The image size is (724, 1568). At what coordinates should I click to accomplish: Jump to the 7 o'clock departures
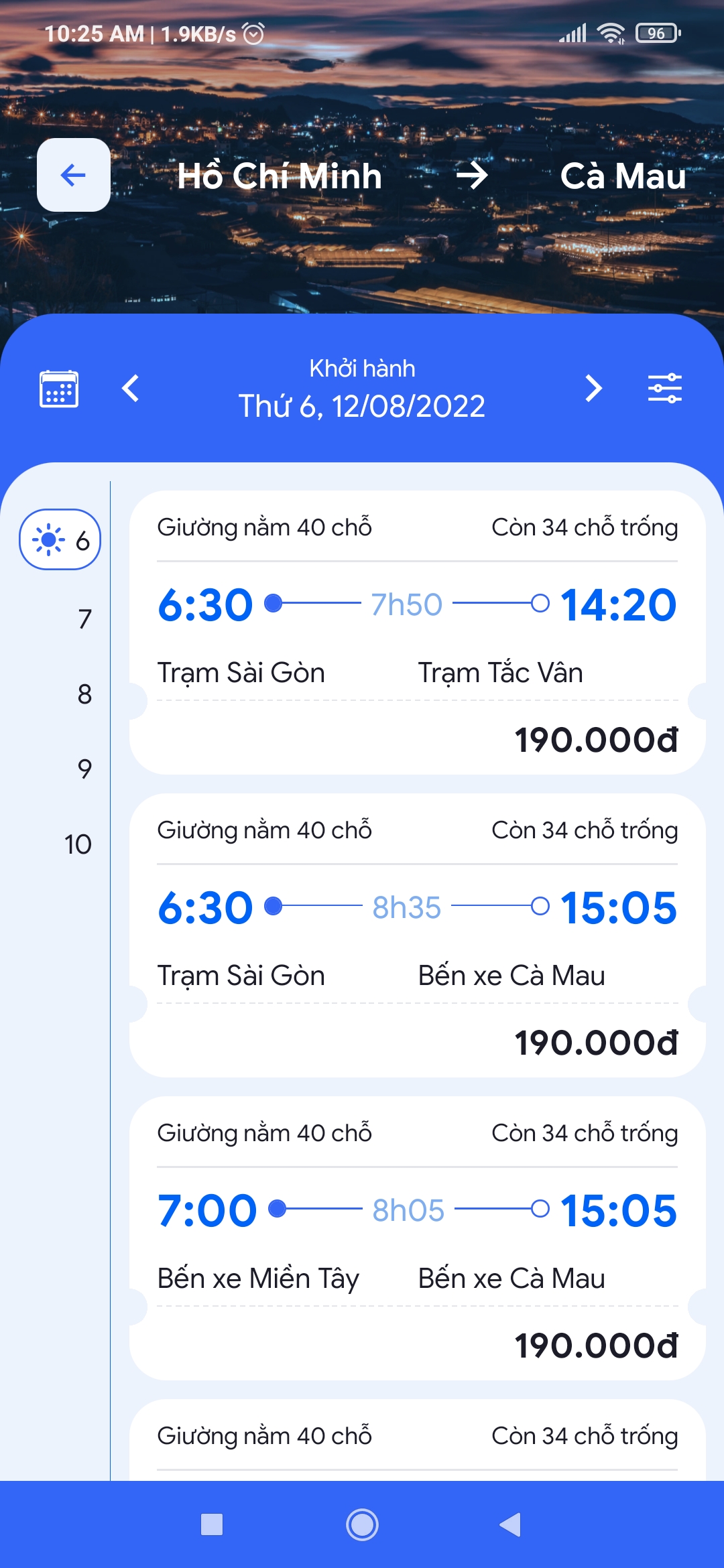[x=84, y=618]
